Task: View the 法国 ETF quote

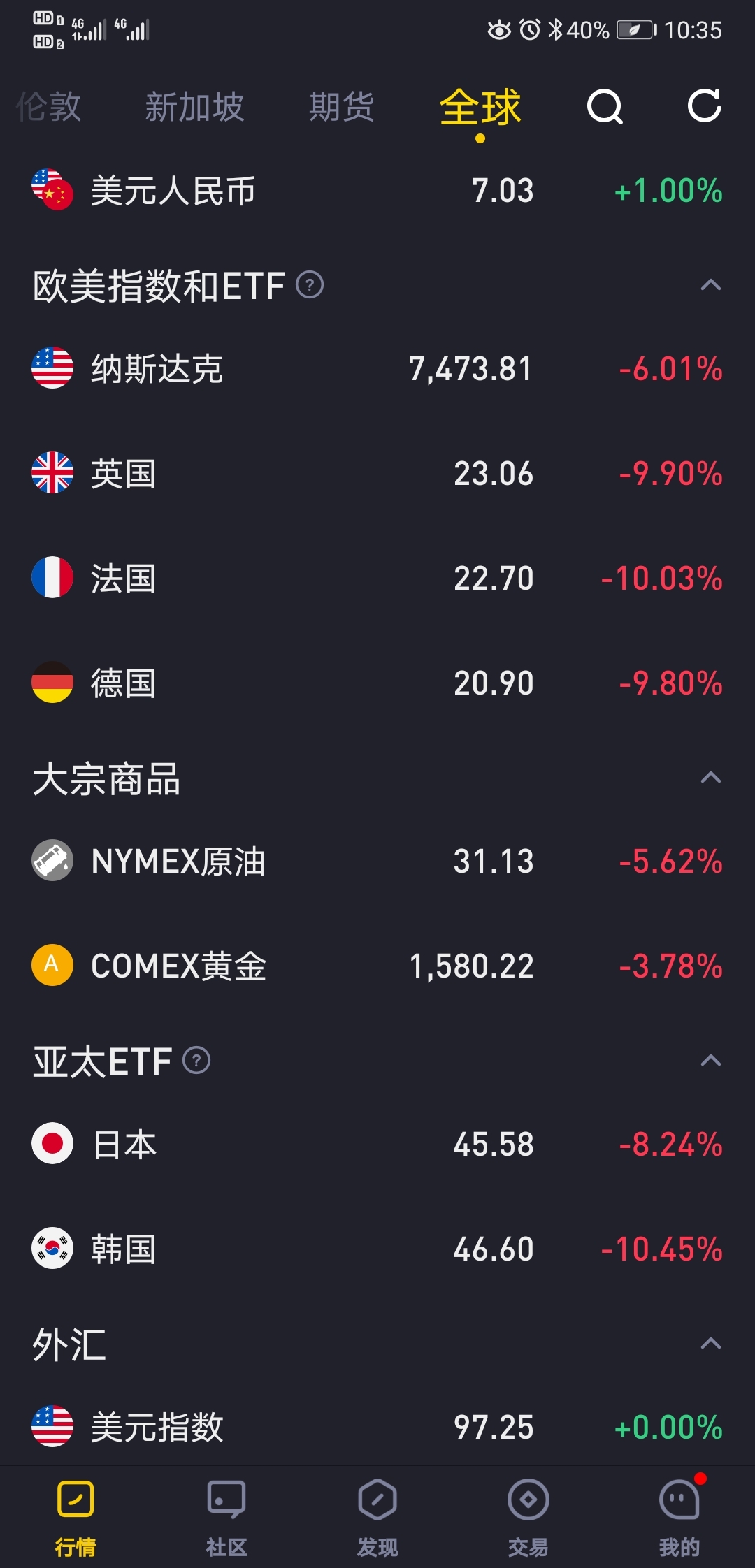Action: tap(377, 578)
